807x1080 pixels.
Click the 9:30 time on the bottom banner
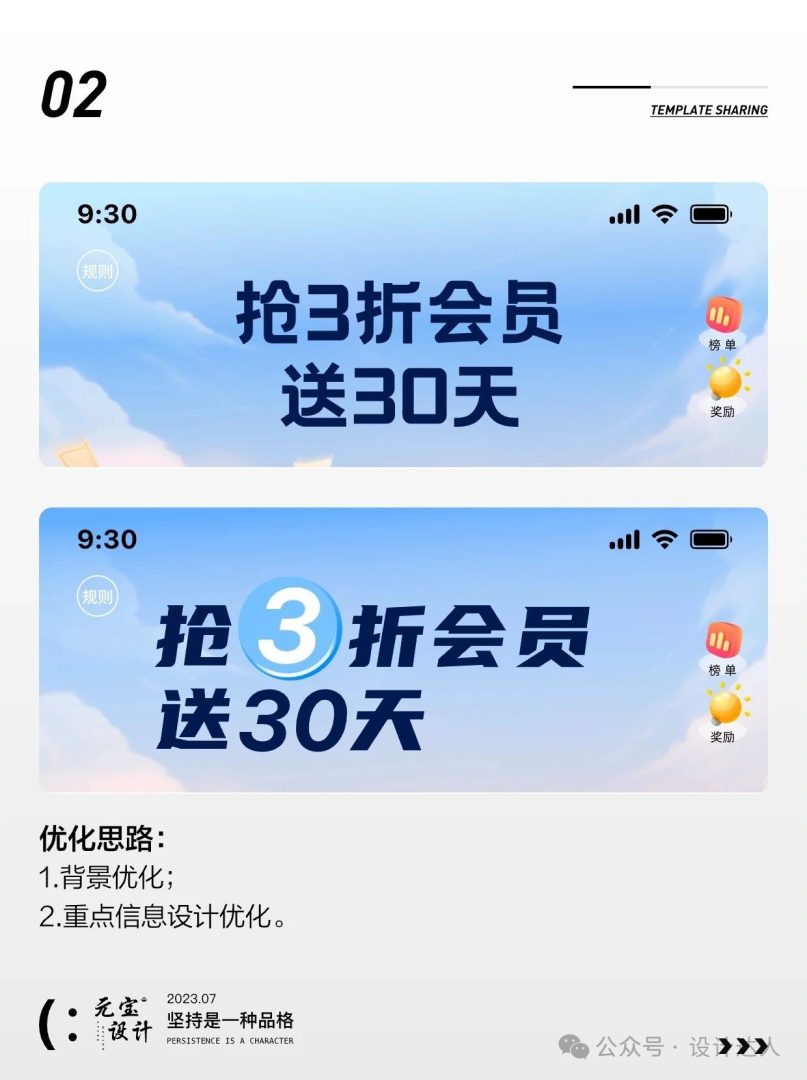(x=107, y=539)
